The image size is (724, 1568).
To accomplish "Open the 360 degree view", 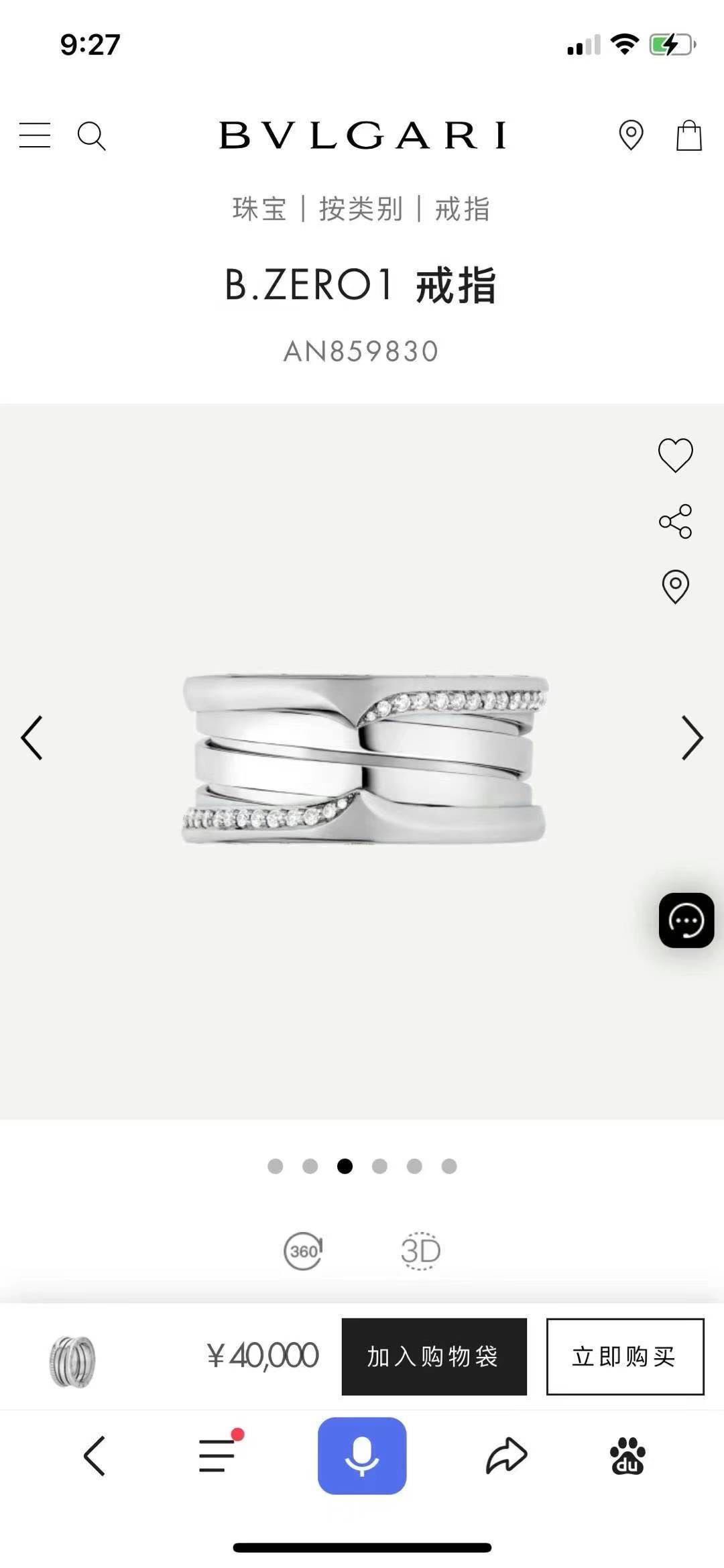I will point(303,1250).
